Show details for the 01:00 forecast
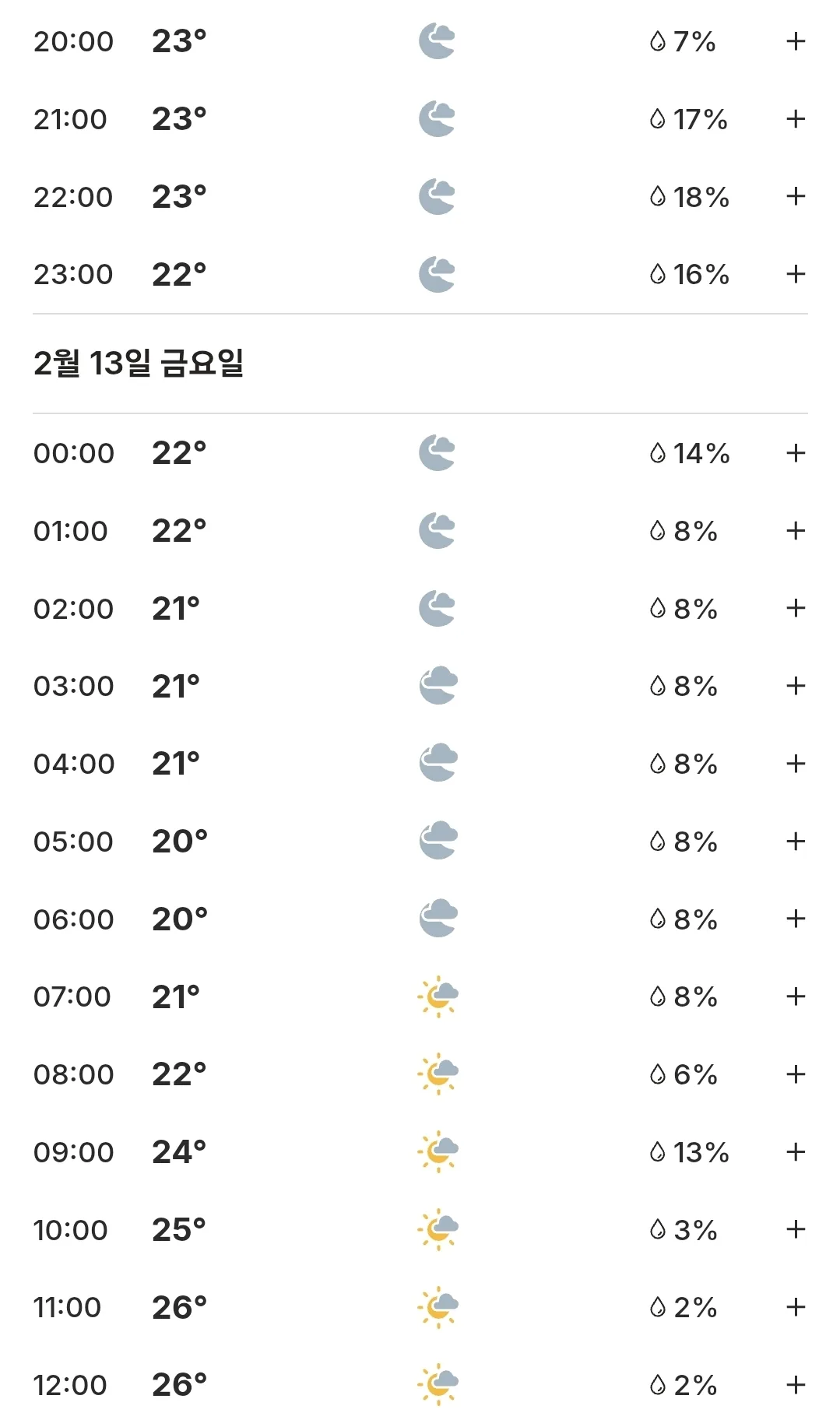Screen dimensions: 840x1420 pos(795,531)
